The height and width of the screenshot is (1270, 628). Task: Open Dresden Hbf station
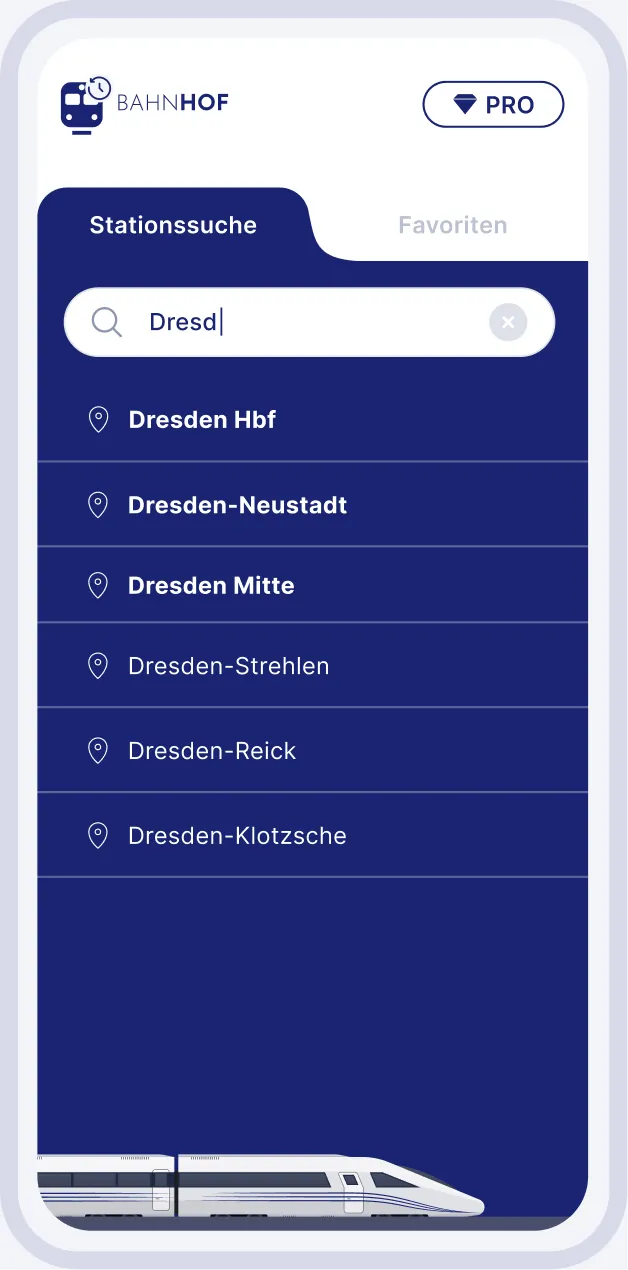click(x=202, y=420)
